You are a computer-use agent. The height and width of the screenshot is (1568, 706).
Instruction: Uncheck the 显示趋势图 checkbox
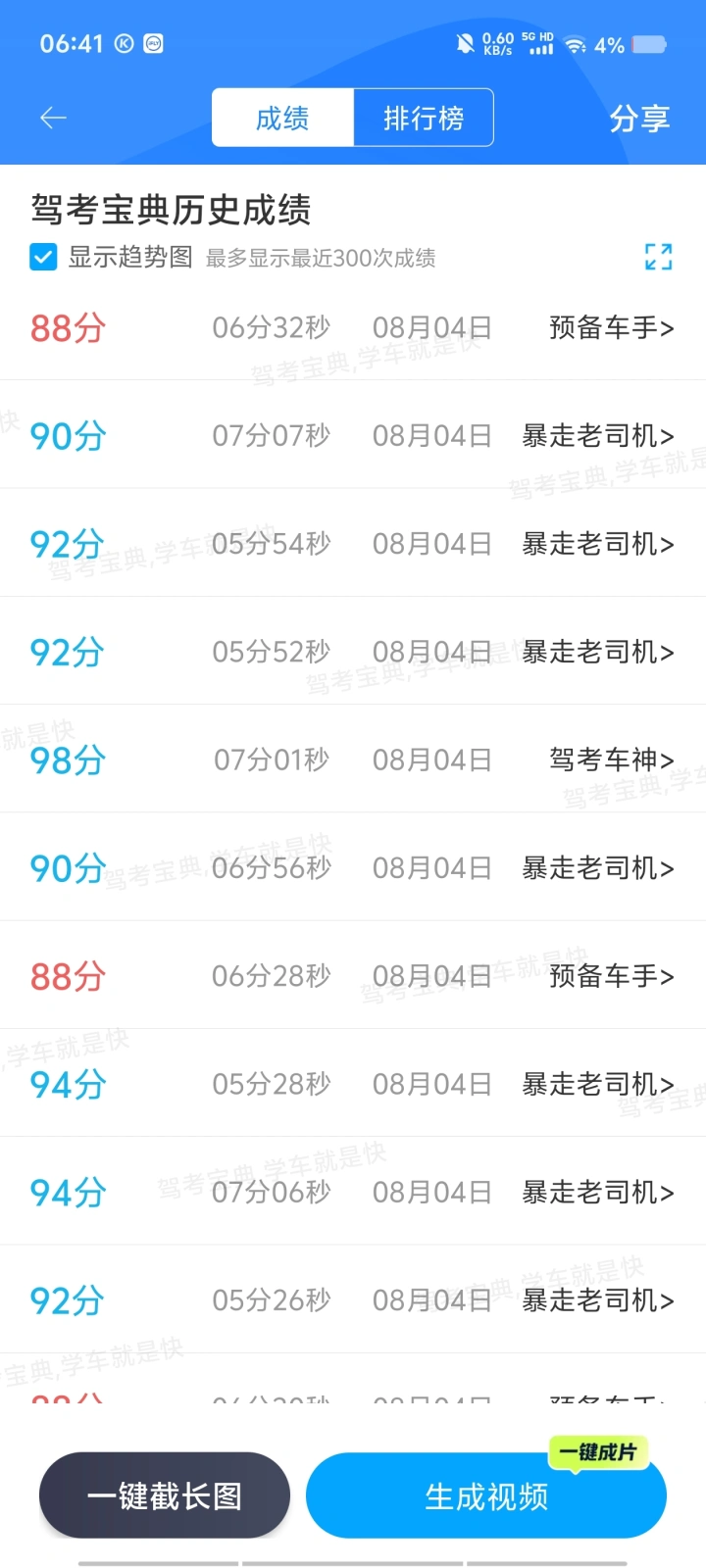point(43,258)
